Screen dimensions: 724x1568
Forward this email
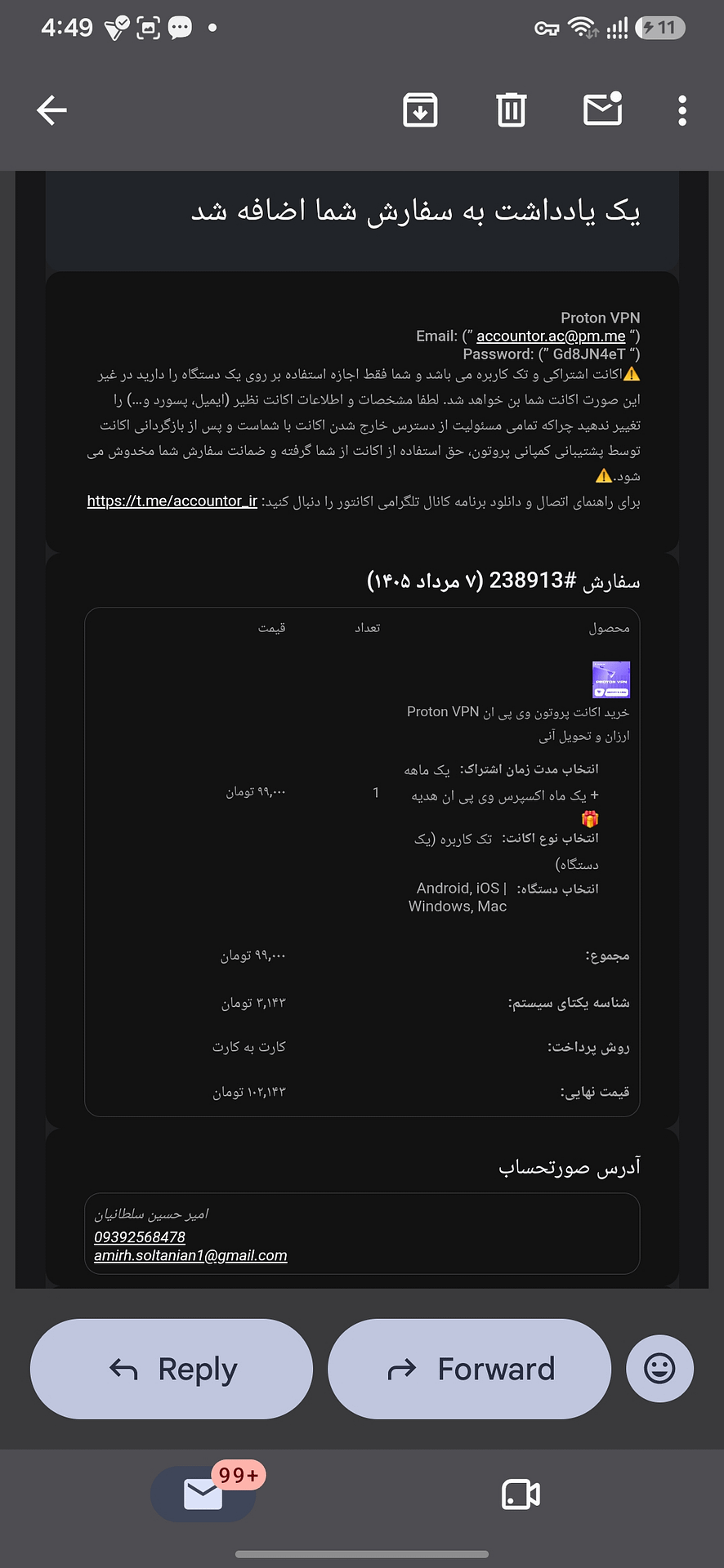tap(469, 1369)
